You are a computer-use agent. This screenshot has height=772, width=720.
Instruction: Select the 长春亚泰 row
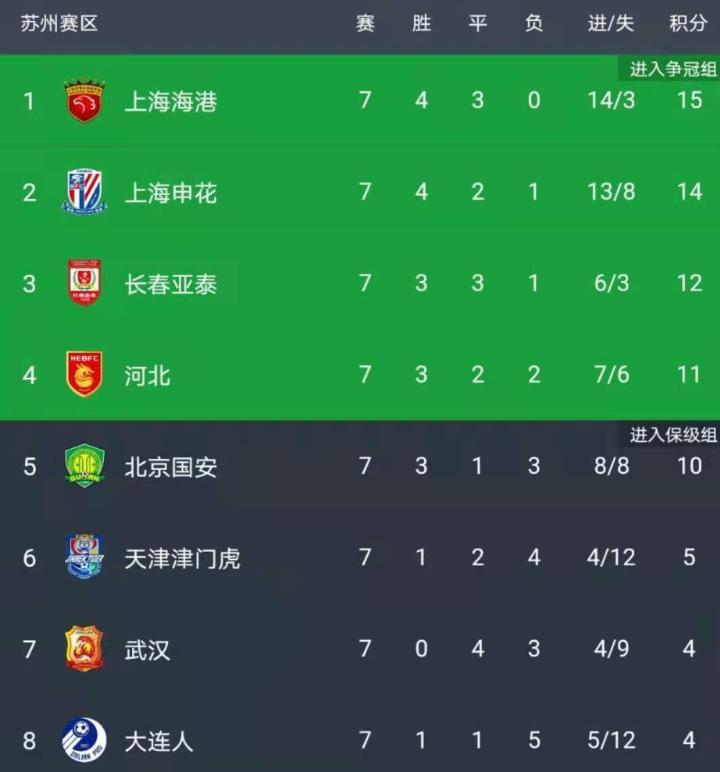[x=170, y=284]
